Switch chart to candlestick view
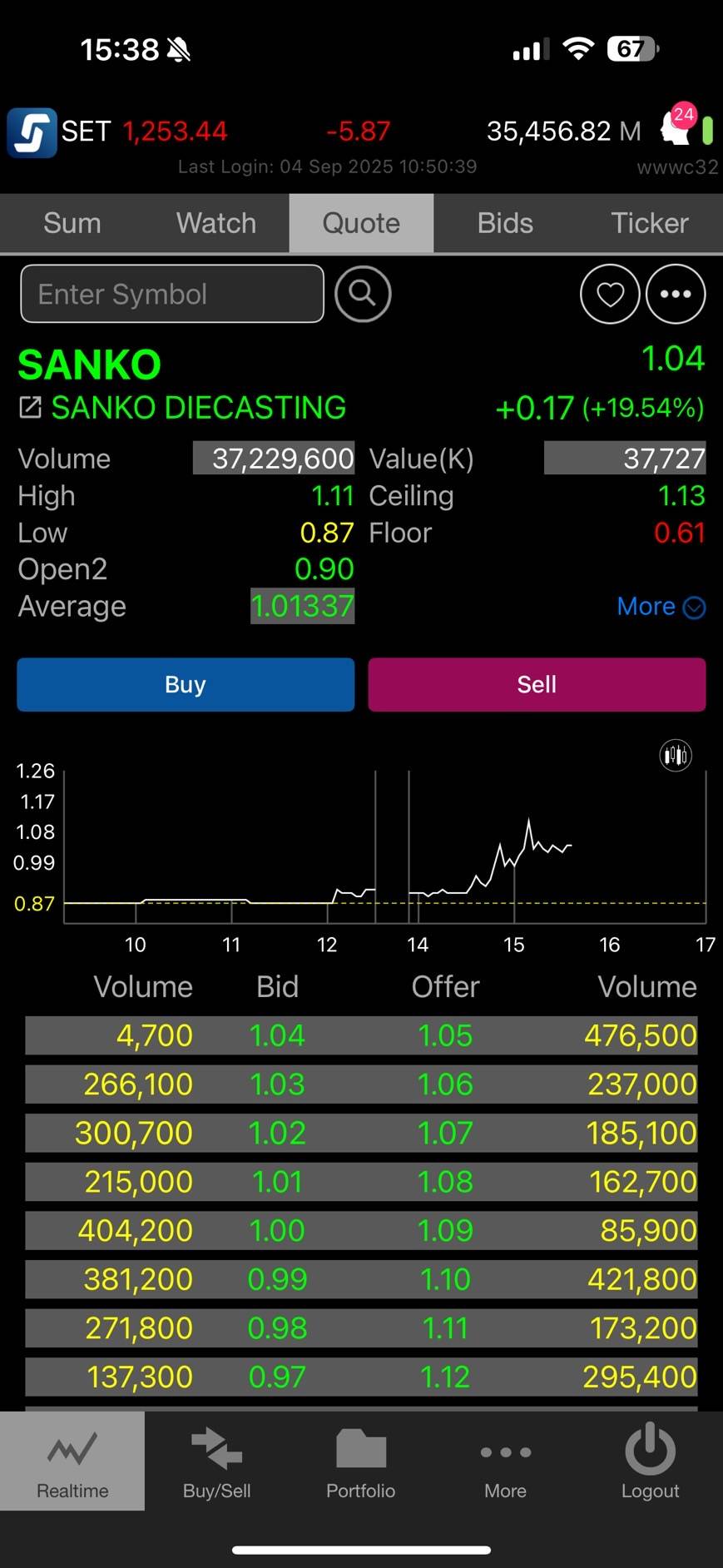Screen dimensions: 723x1568 coord(676,756)
